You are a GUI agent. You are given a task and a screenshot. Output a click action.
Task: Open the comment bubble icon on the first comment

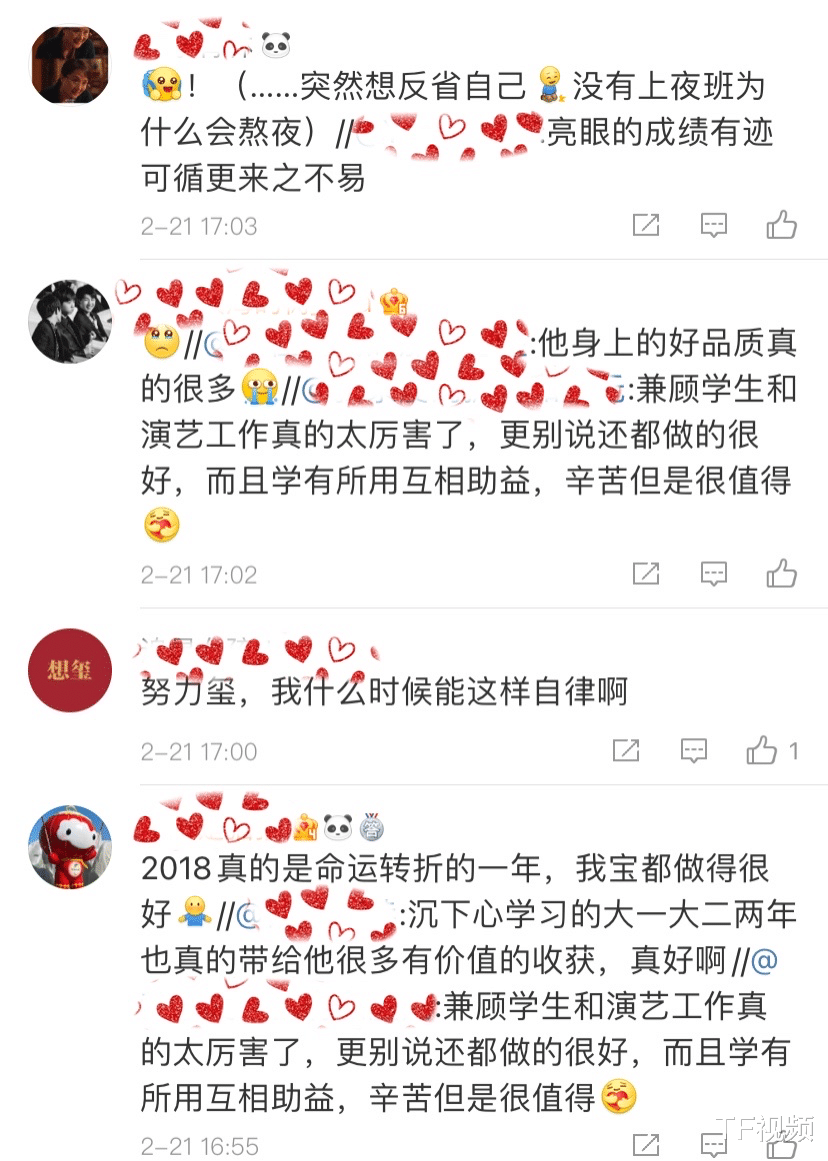714,224
